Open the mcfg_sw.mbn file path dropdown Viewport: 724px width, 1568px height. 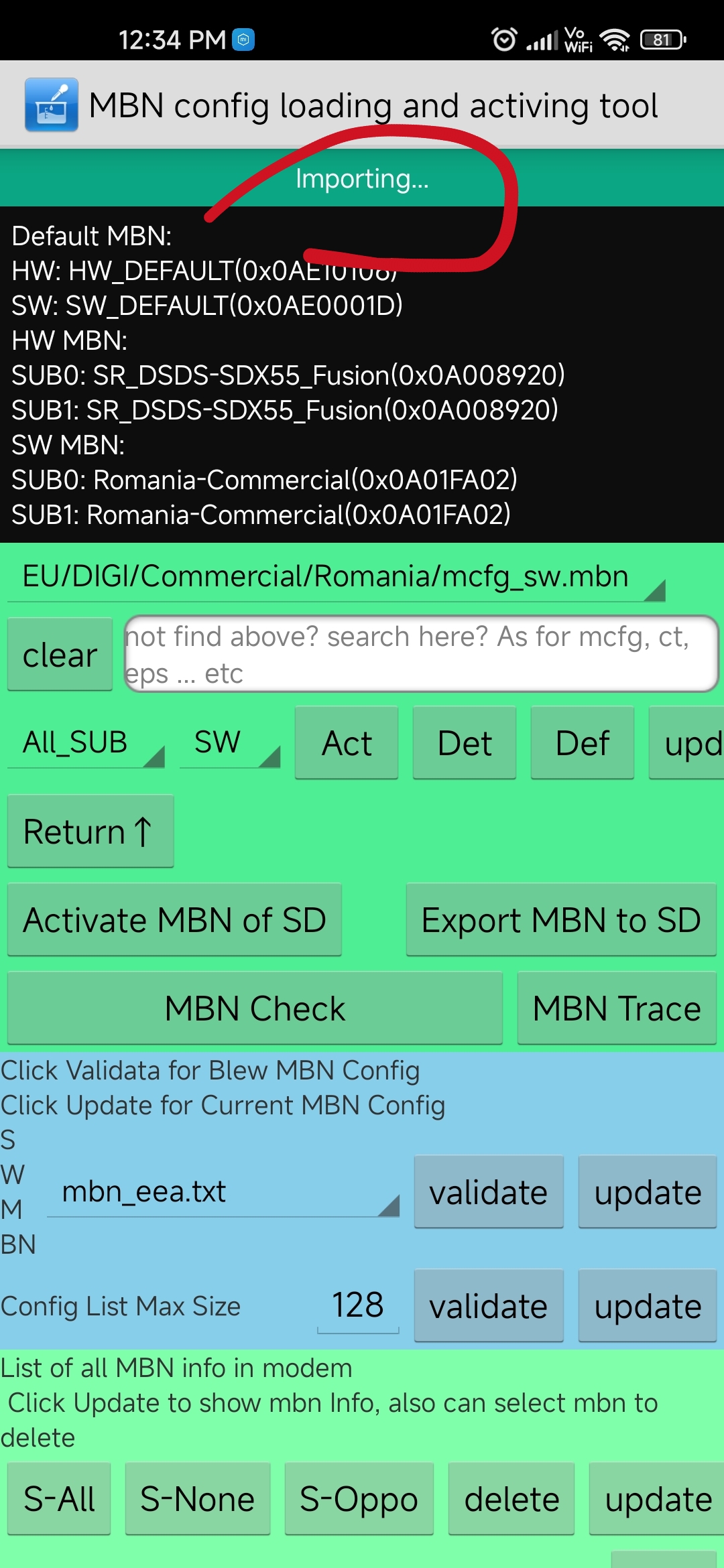coord(337,578)
